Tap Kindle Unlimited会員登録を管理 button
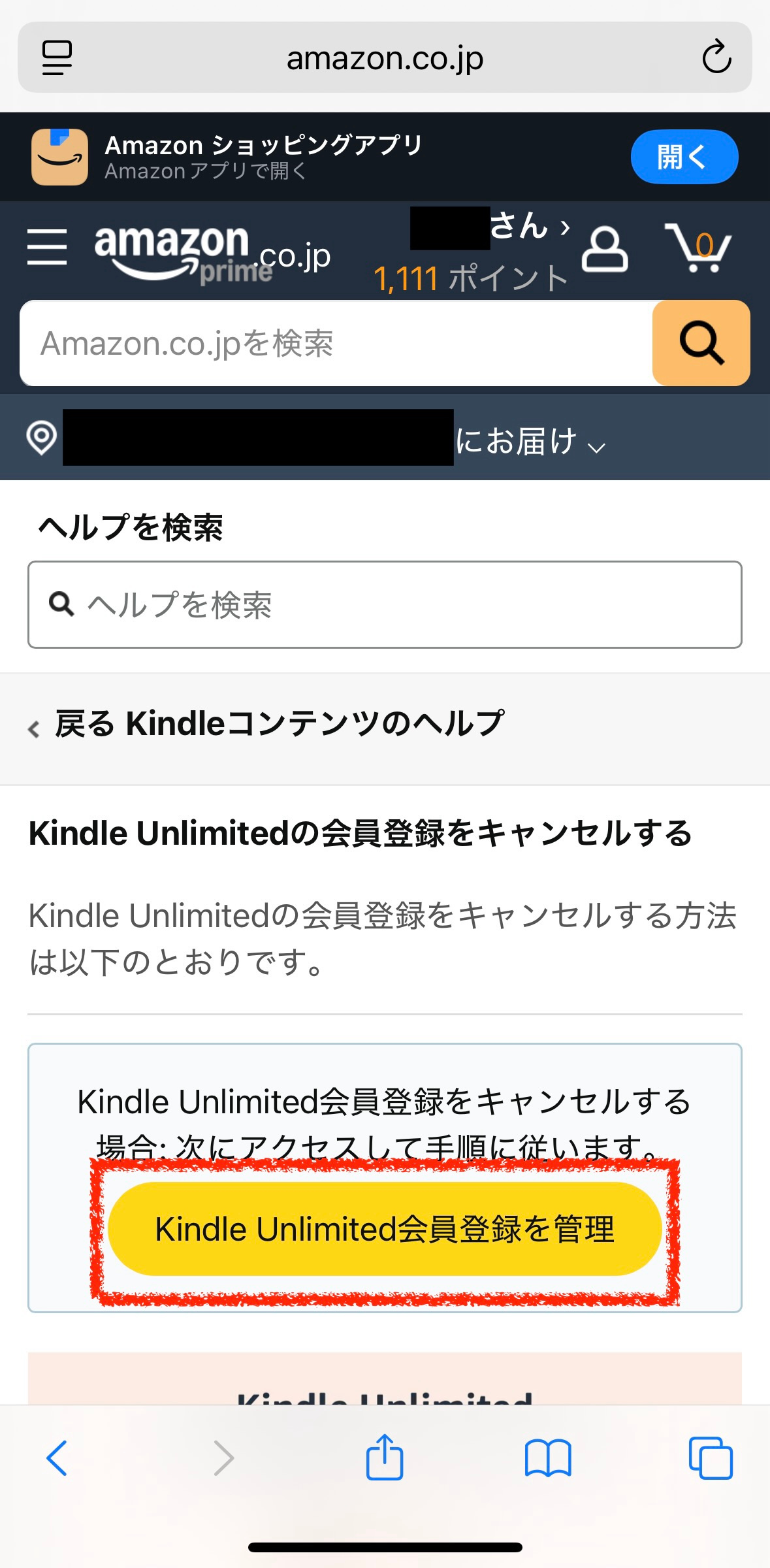The width and height of the screenshot is (770, 1568). click(x=385, y=1229)
